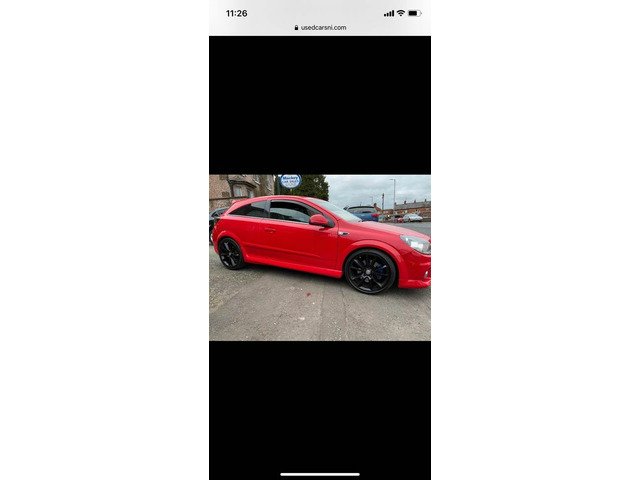
Task: Tap the red car photo
Action: (x=320, y=258)
